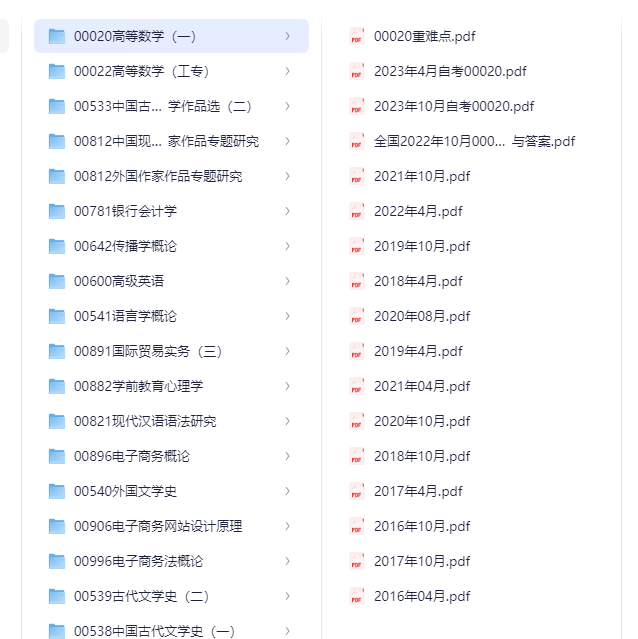The width and height of the screenshot is (638, 639).
Task: Open the 00906电子商务网站设计原理 folder
Action: [171, 526]
